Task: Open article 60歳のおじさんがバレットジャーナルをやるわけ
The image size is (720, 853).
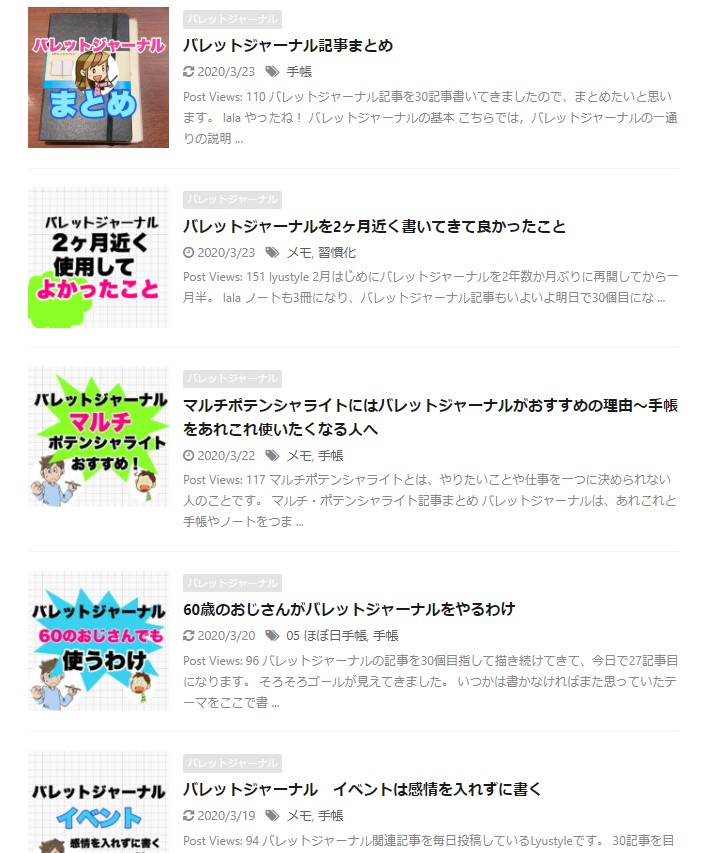Action: (349, 608)
